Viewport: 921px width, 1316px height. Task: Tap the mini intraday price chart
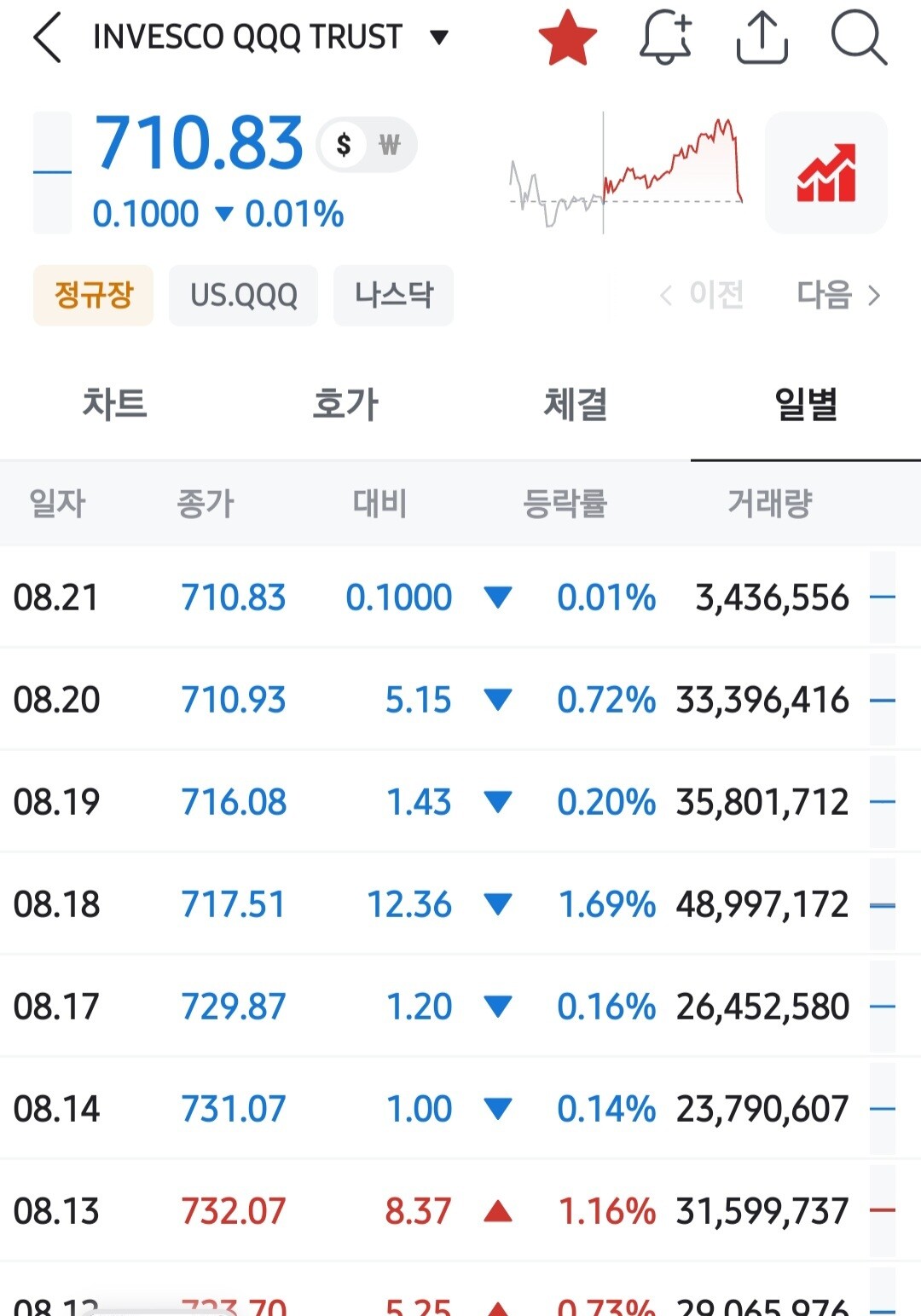[626, 173]
